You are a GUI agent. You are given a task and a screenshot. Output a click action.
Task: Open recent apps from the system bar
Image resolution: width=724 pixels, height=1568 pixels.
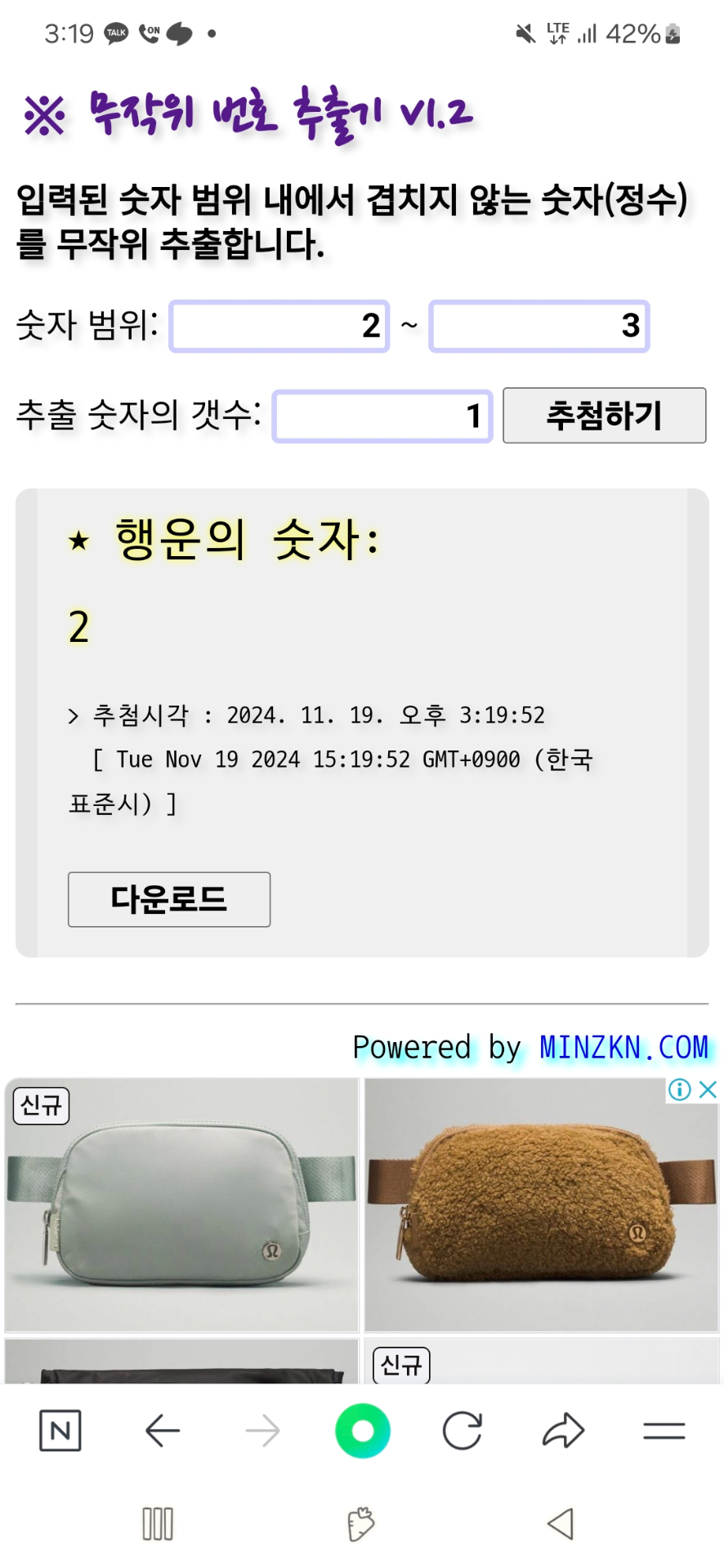pos(158,1524)
